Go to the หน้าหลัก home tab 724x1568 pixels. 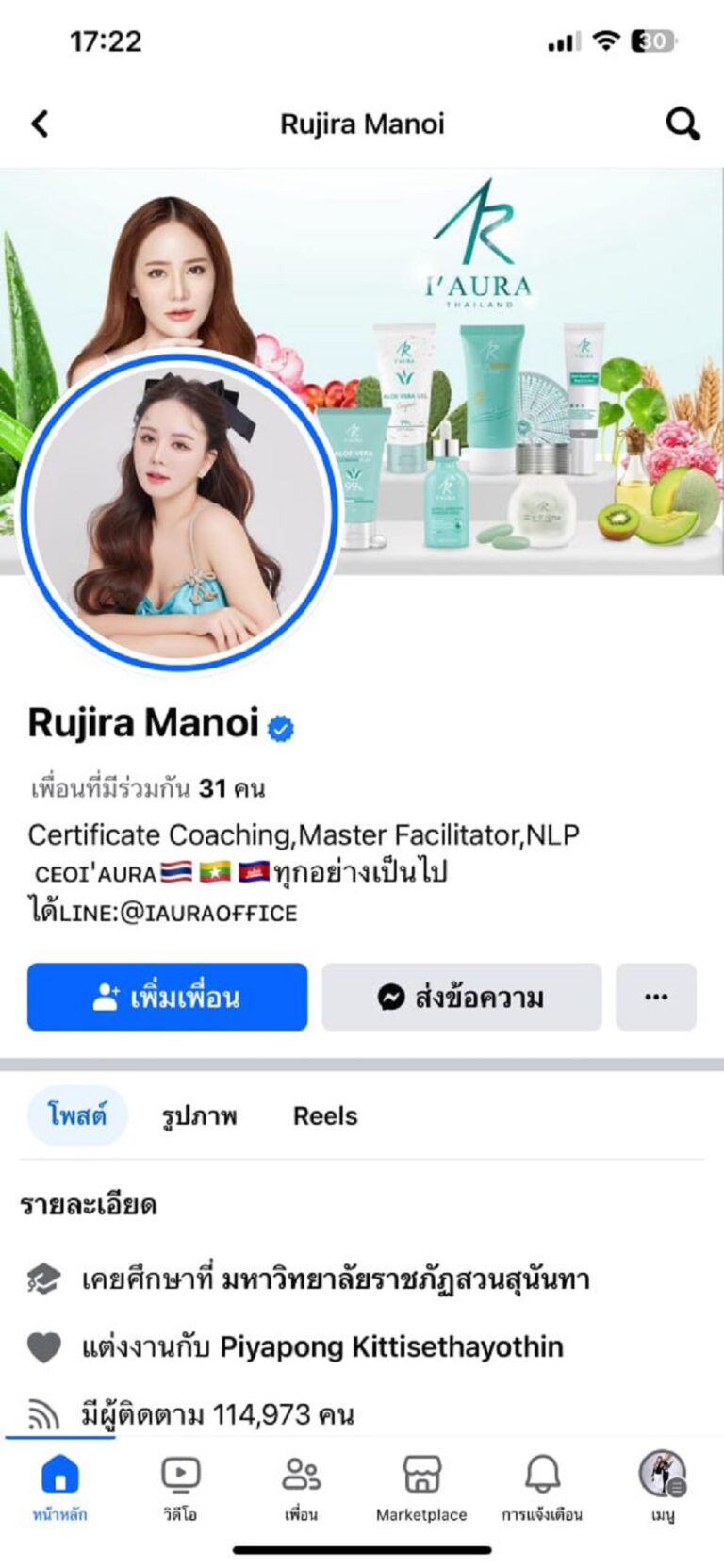coord(59,1486)
